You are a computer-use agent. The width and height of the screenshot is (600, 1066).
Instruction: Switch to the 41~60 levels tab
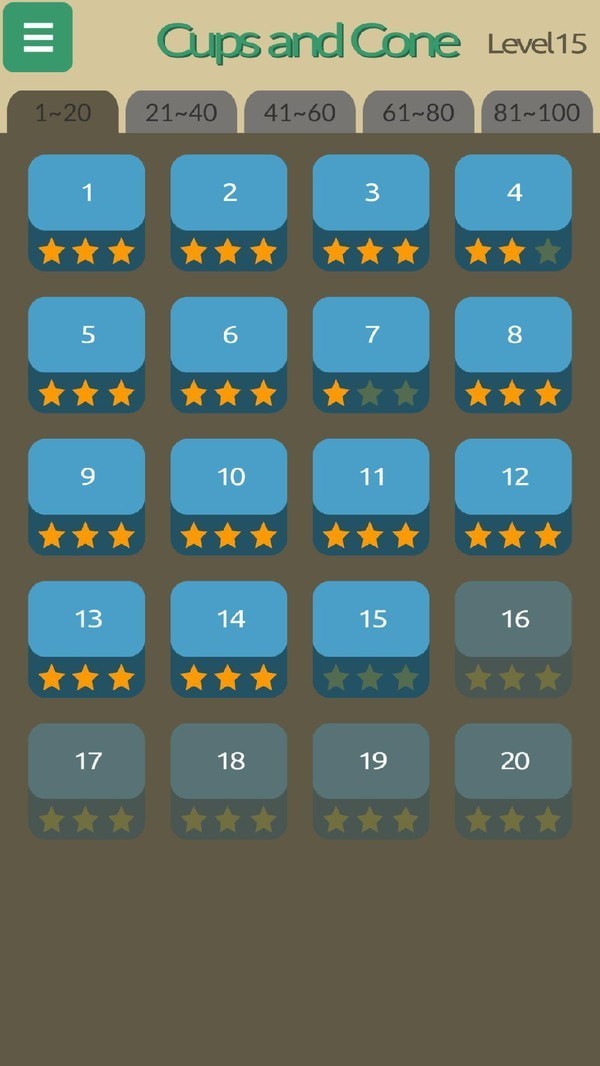(299, 113)
